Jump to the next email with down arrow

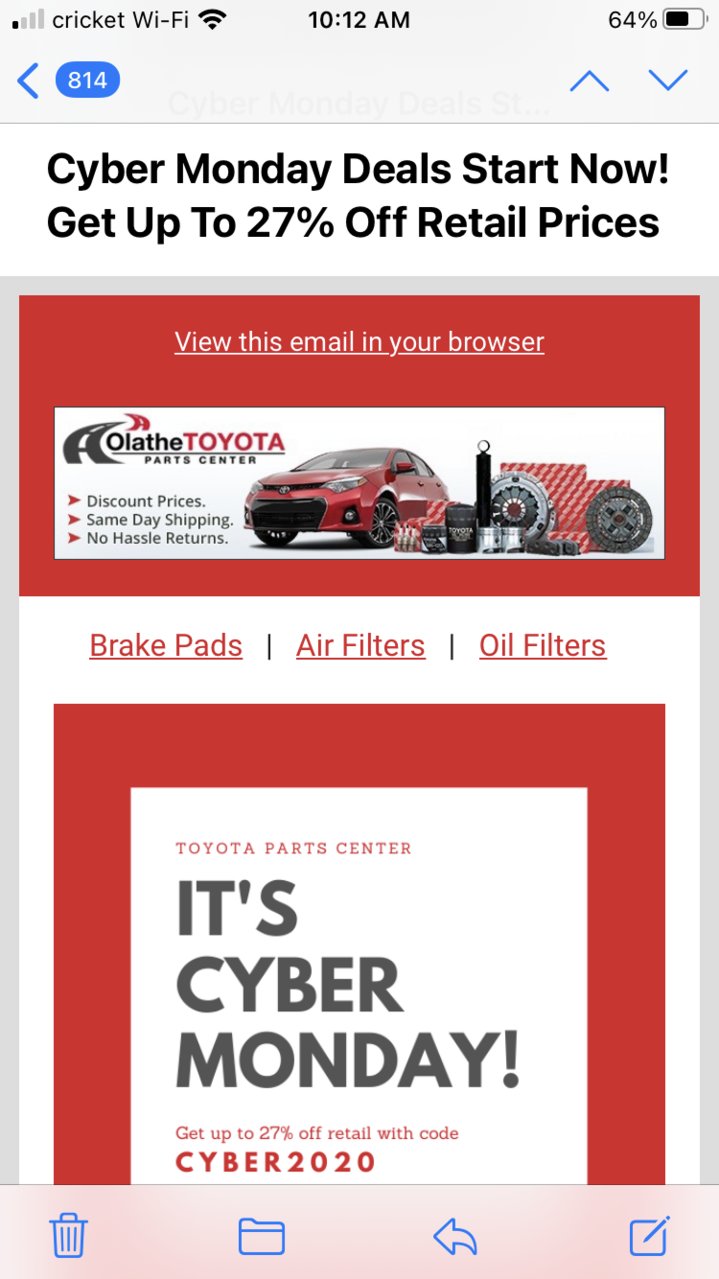tap(668, 80)
